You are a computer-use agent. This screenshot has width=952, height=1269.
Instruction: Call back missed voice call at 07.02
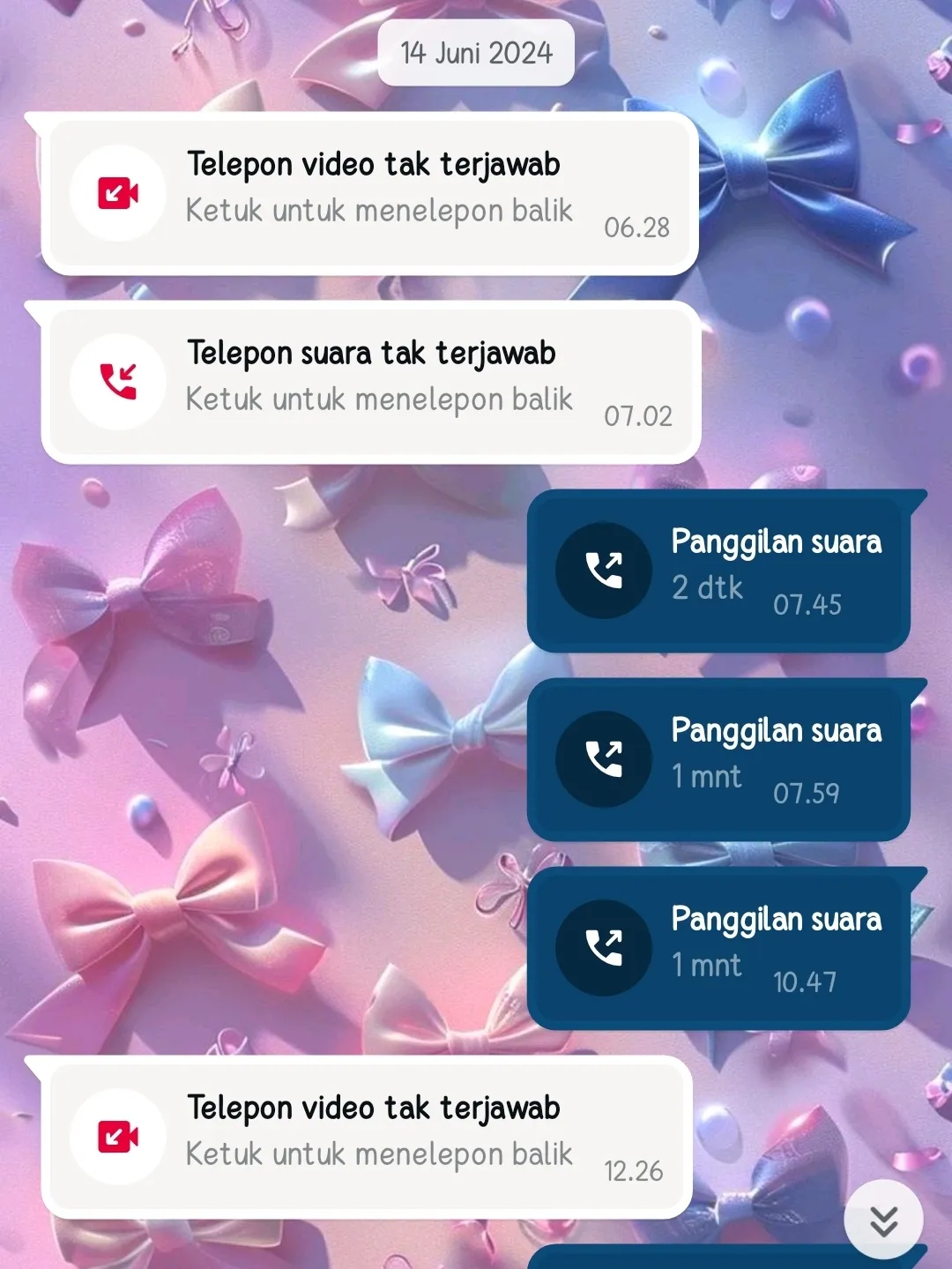point(370,383)
